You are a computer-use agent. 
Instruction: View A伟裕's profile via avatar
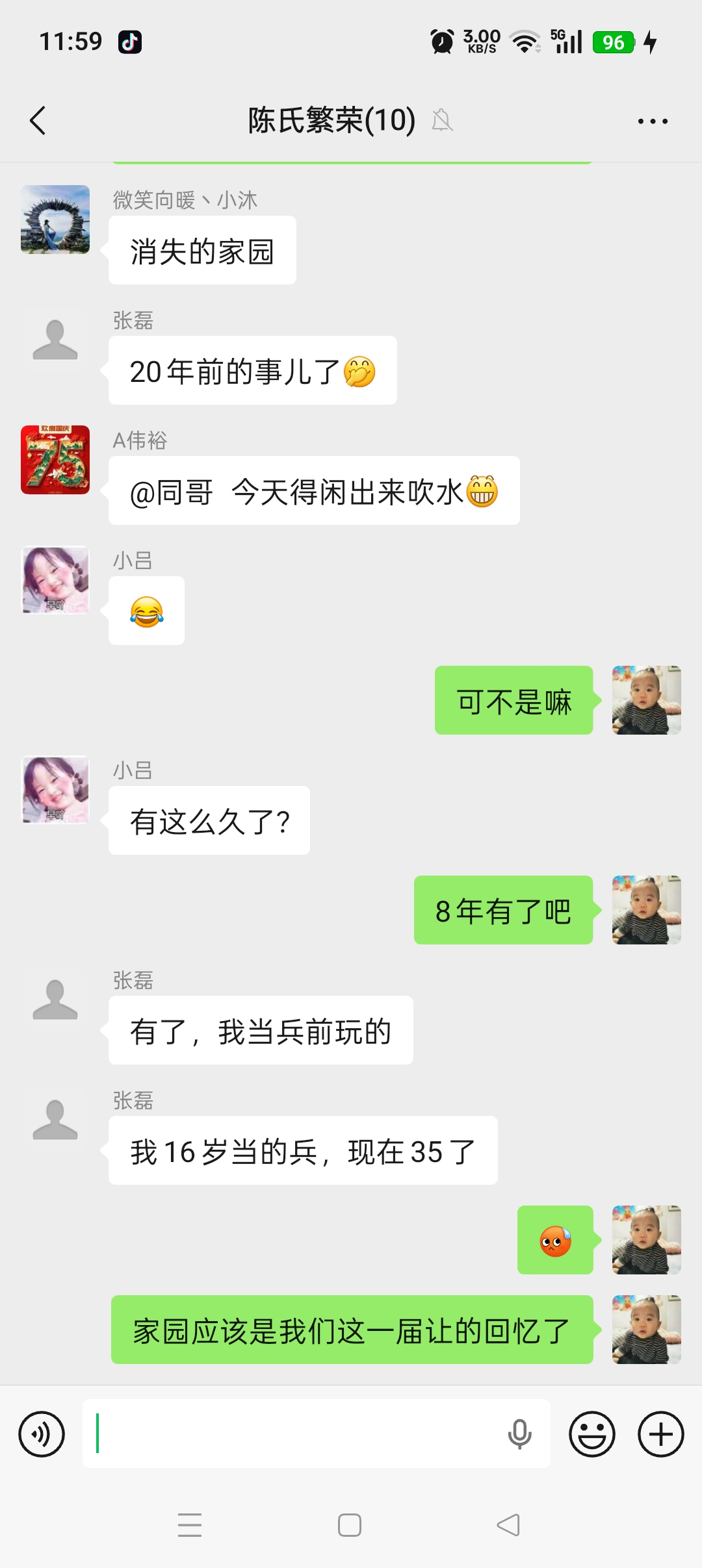pos(55,460)
